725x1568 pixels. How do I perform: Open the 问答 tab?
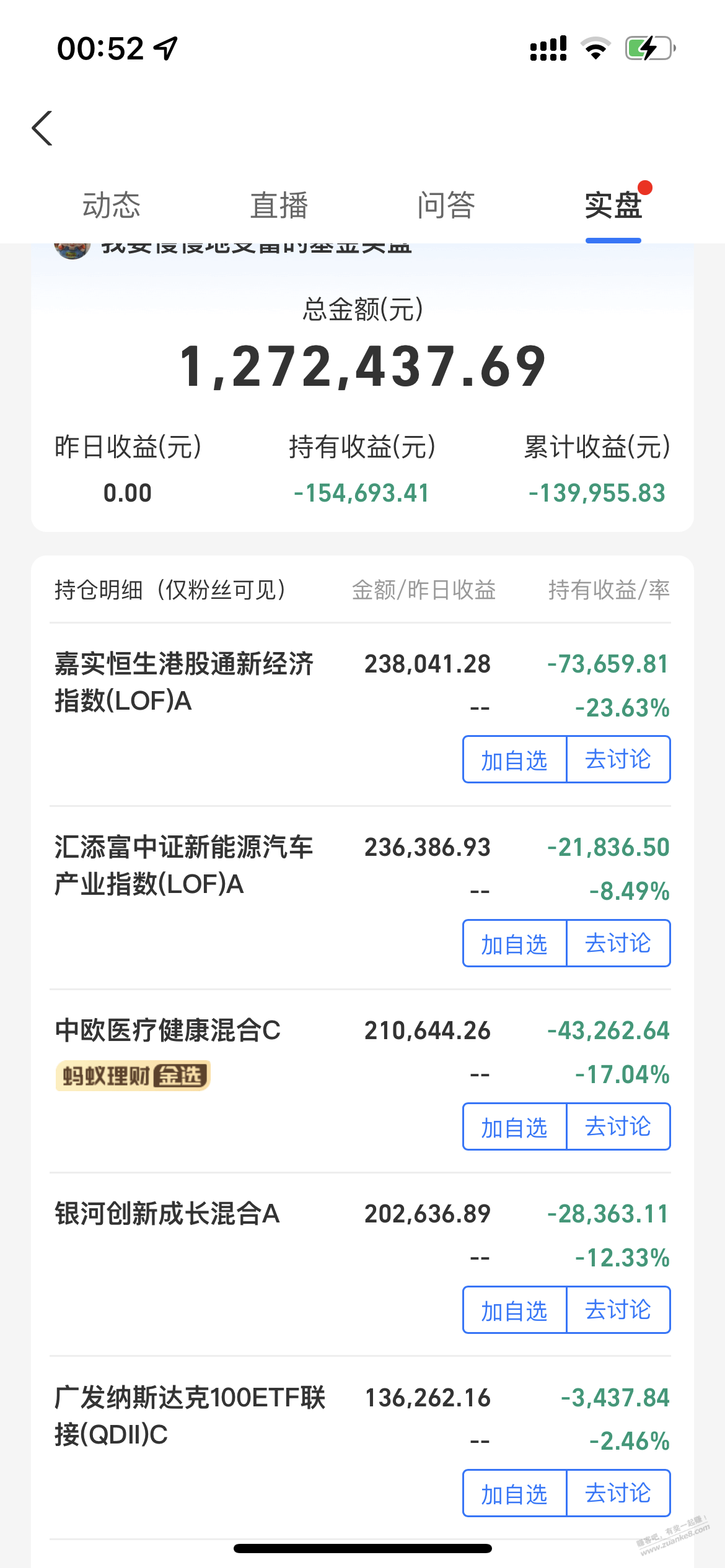coord(446,206)
